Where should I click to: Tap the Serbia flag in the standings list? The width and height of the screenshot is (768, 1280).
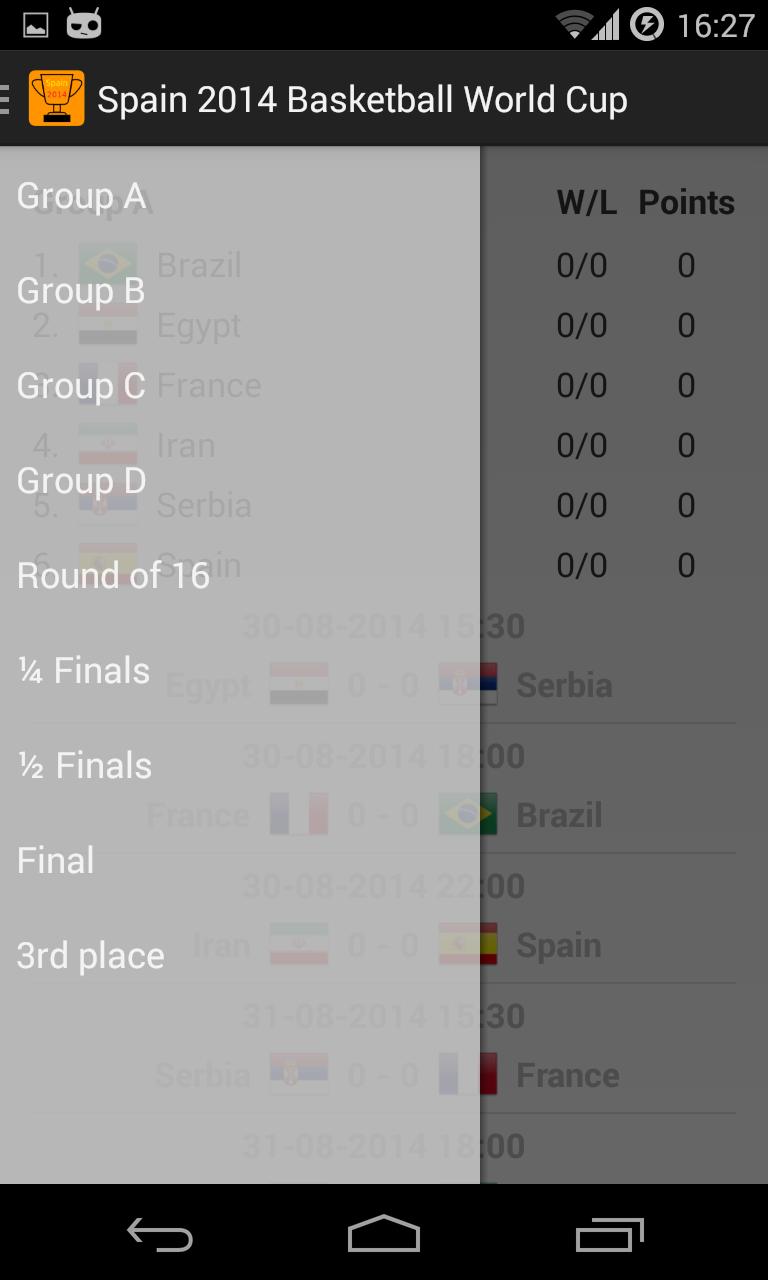[x=108, y=505]
